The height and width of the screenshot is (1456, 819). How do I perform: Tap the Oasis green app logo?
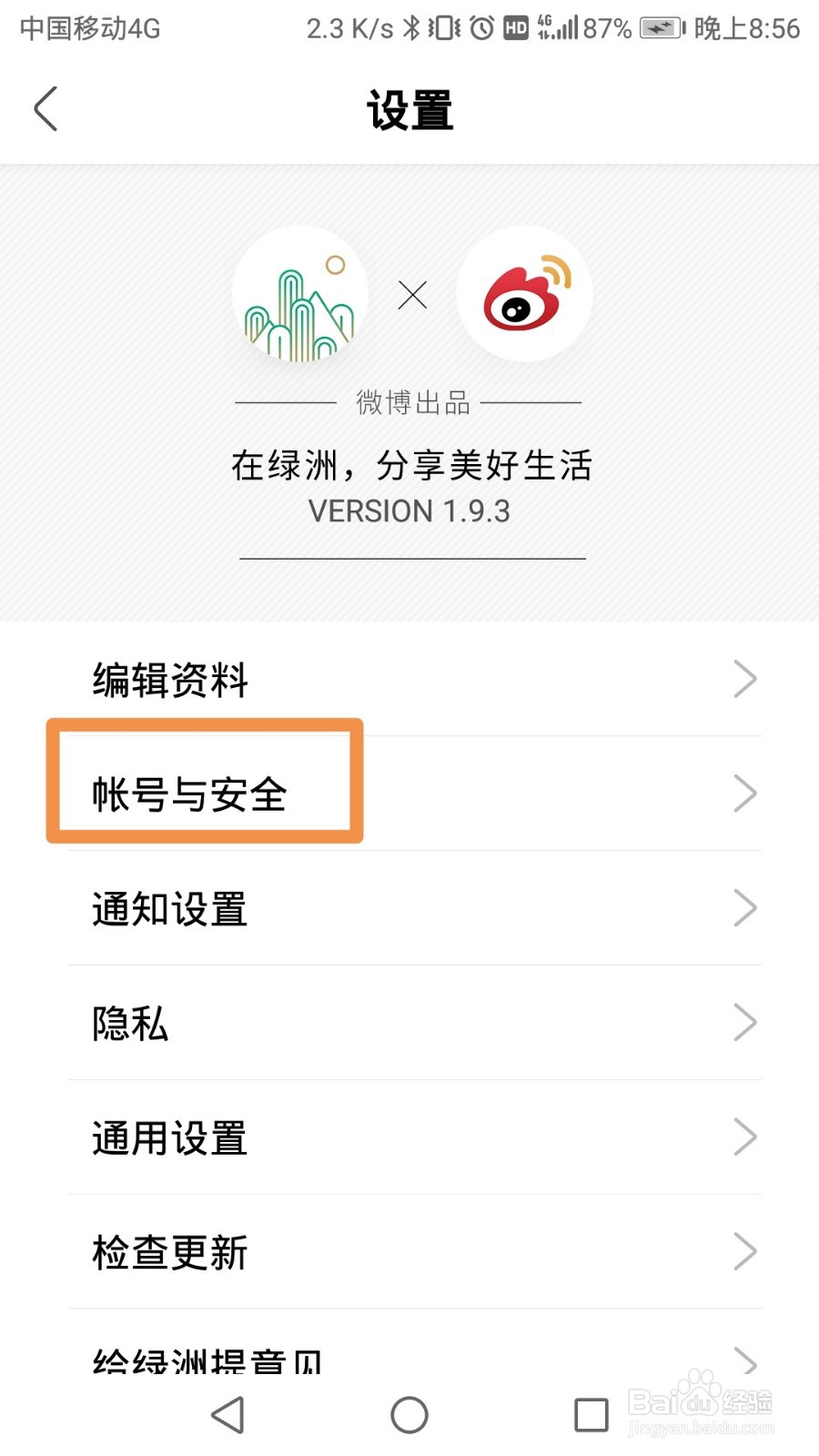[300, 294]
